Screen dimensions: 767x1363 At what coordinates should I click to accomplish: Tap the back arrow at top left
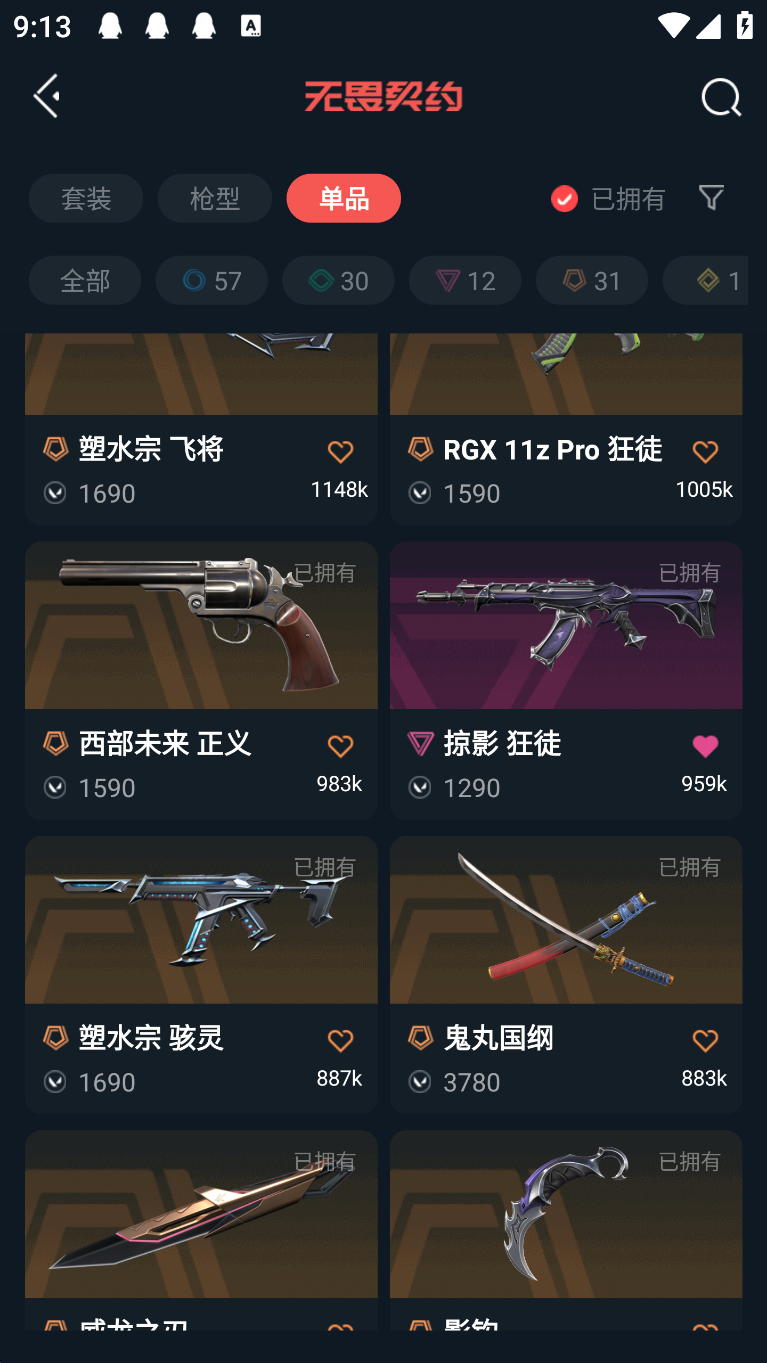pyautogui.click(x=46, y=95)
